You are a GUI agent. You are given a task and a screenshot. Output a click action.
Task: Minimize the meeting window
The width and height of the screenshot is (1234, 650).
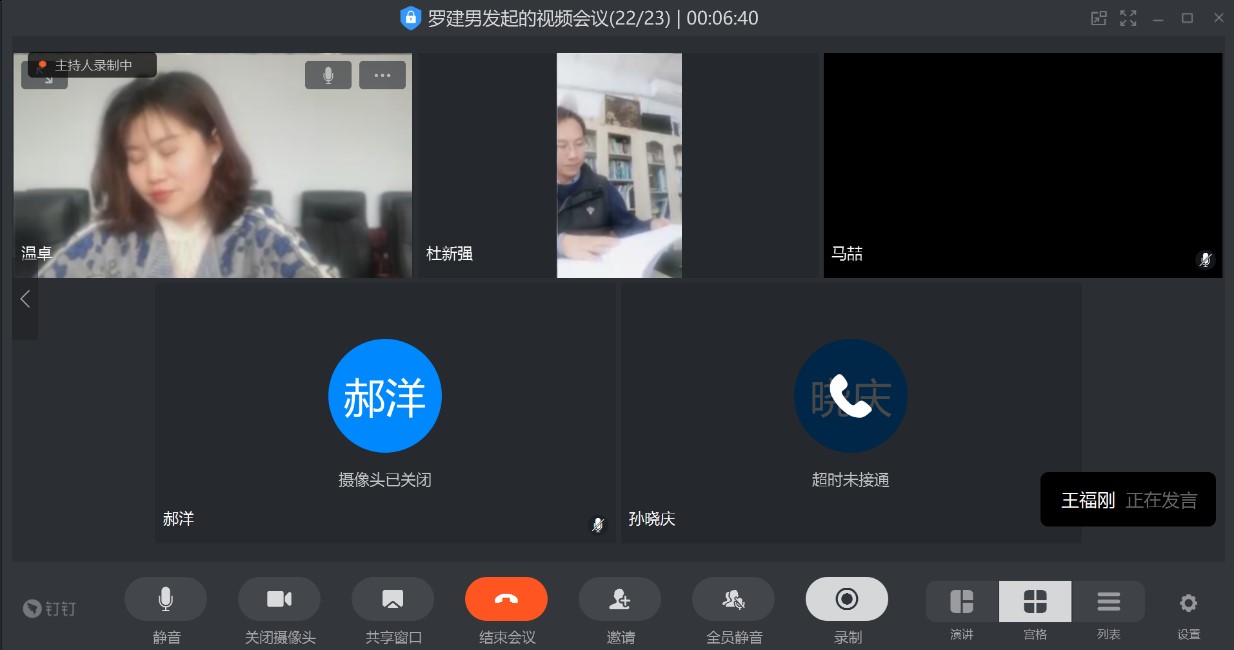point(1158,18)
